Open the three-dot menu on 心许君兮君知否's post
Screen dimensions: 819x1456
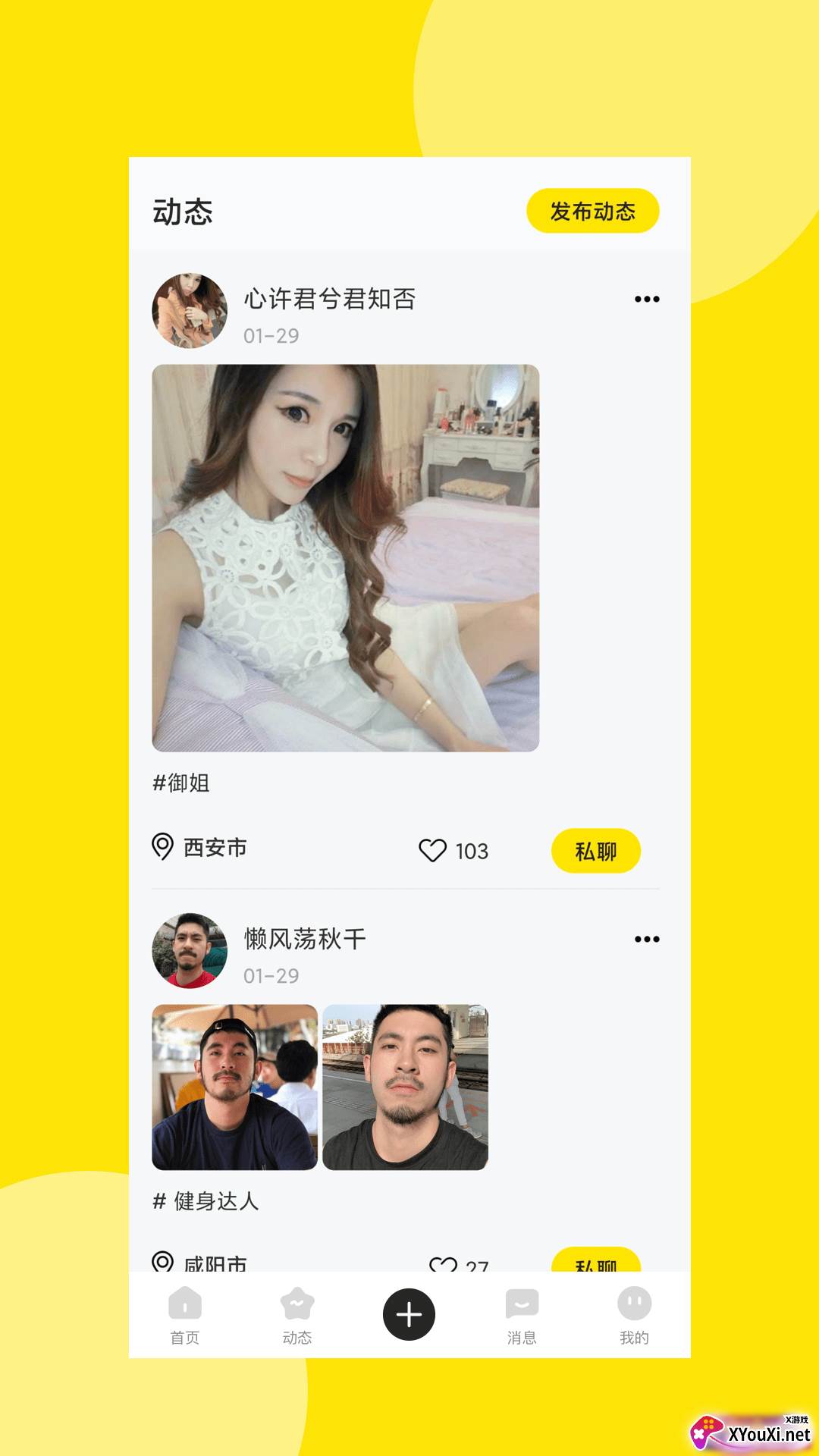click(646, 299)
